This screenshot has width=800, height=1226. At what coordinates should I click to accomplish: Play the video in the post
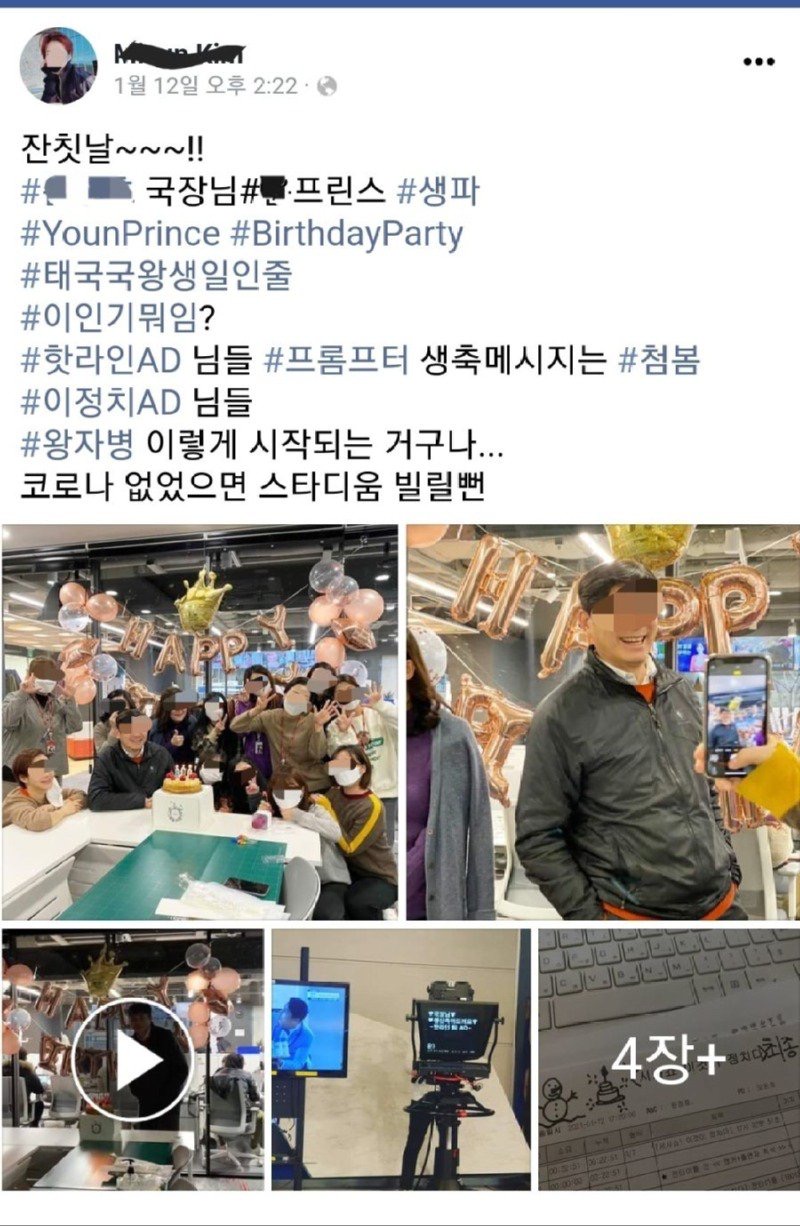[133, 1059]
